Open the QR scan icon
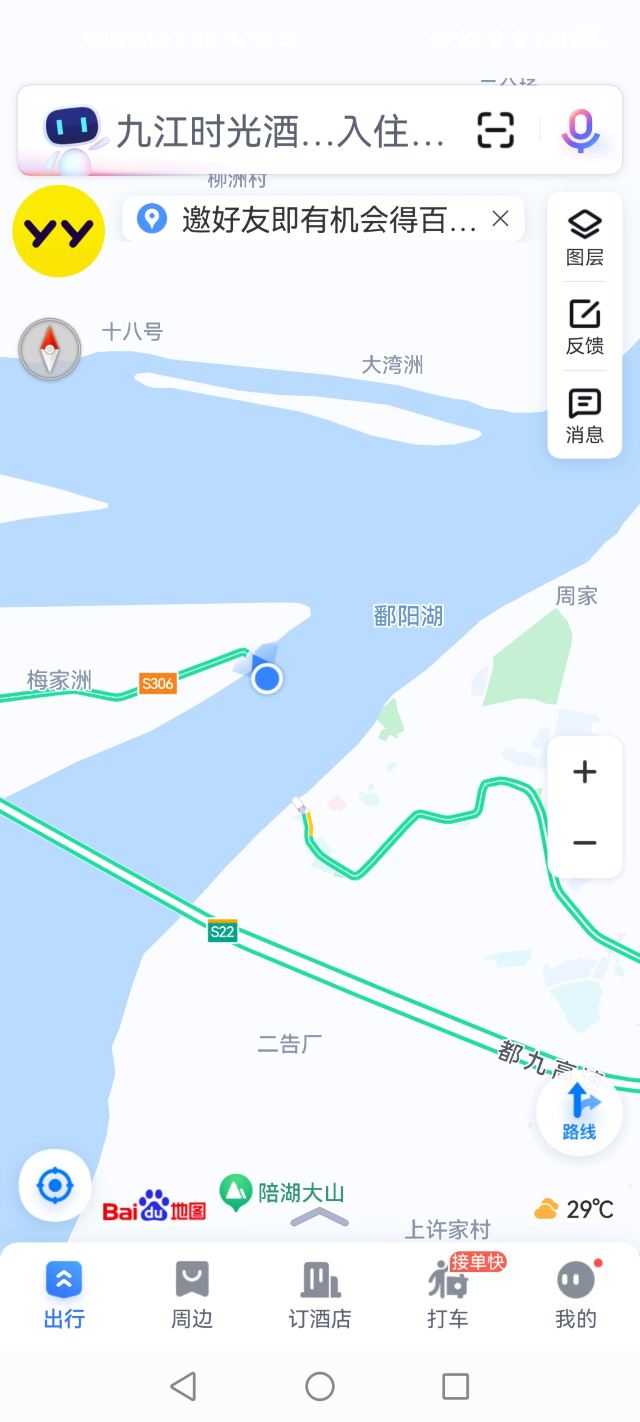 tap(495, 131)
